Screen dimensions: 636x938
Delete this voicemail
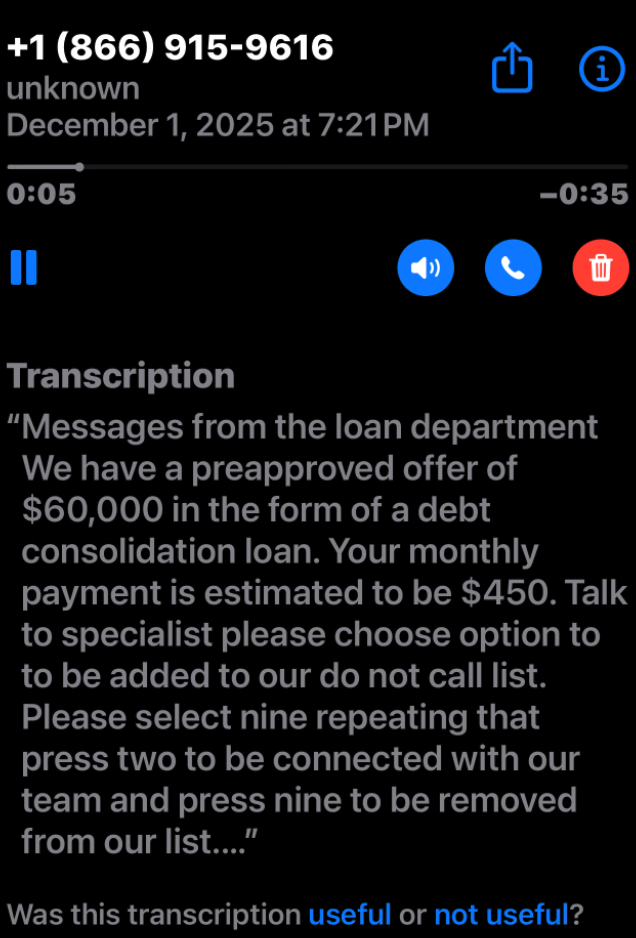pos(601,268)
